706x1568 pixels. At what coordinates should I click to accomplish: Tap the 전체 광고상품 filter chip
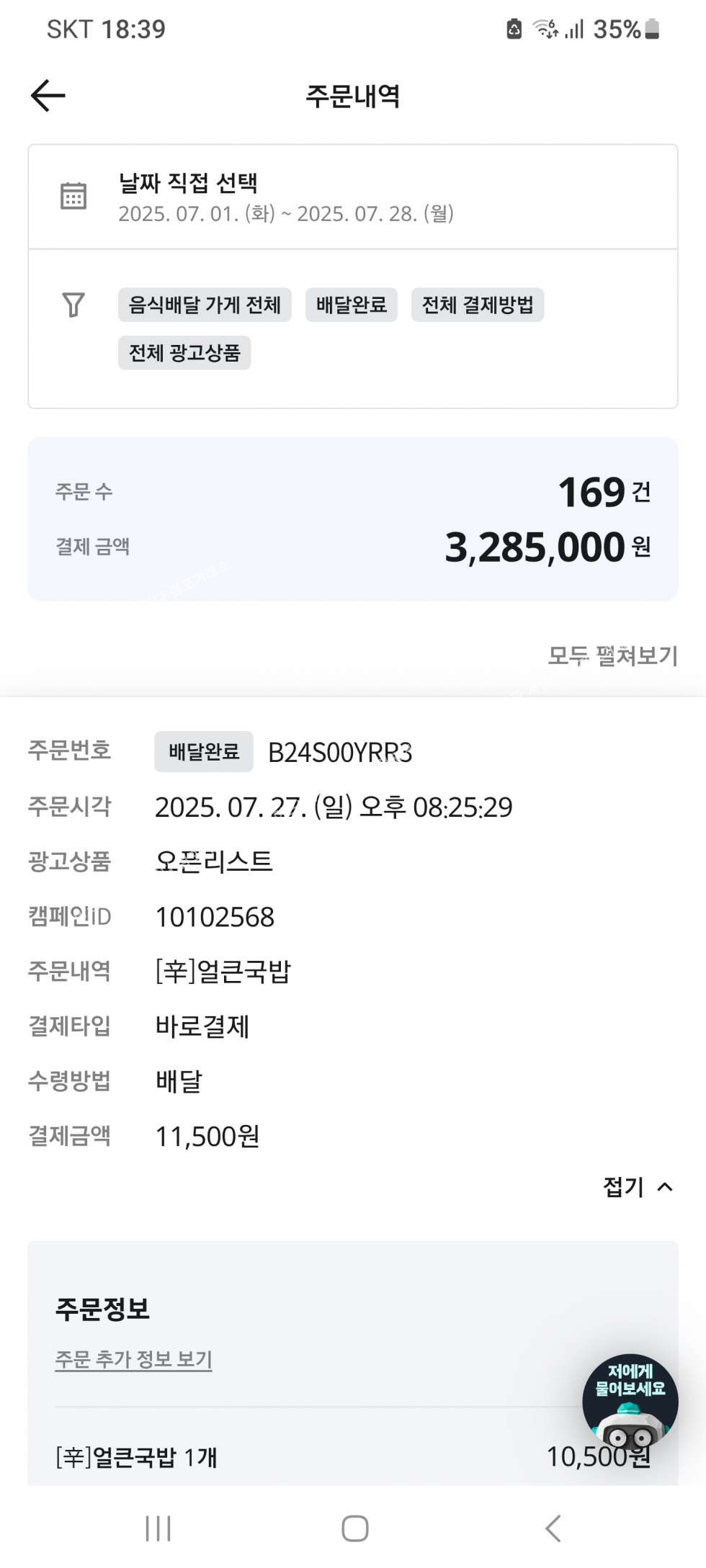[x=184, y=353]
